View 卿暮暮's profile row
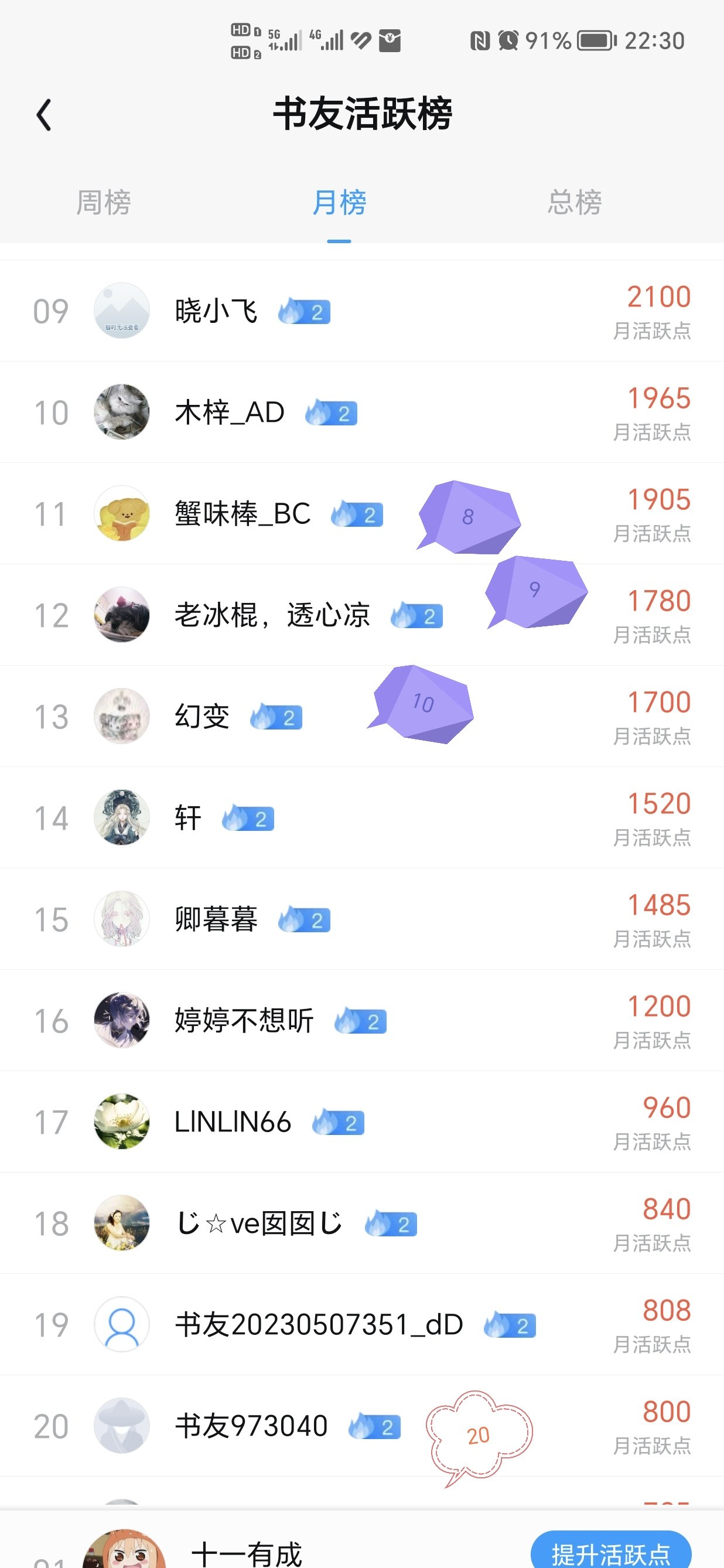 pos(362,919)
